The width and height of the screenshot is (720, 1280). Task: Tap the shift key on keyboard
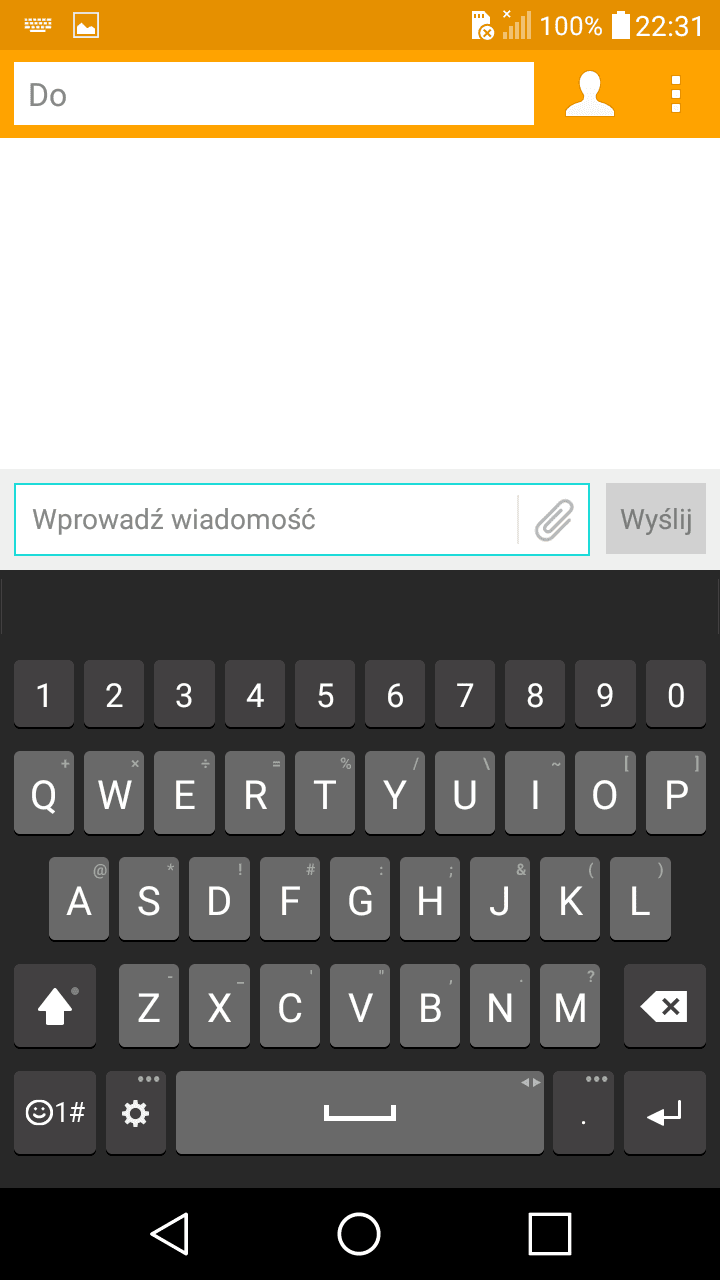click(55, 1006)
